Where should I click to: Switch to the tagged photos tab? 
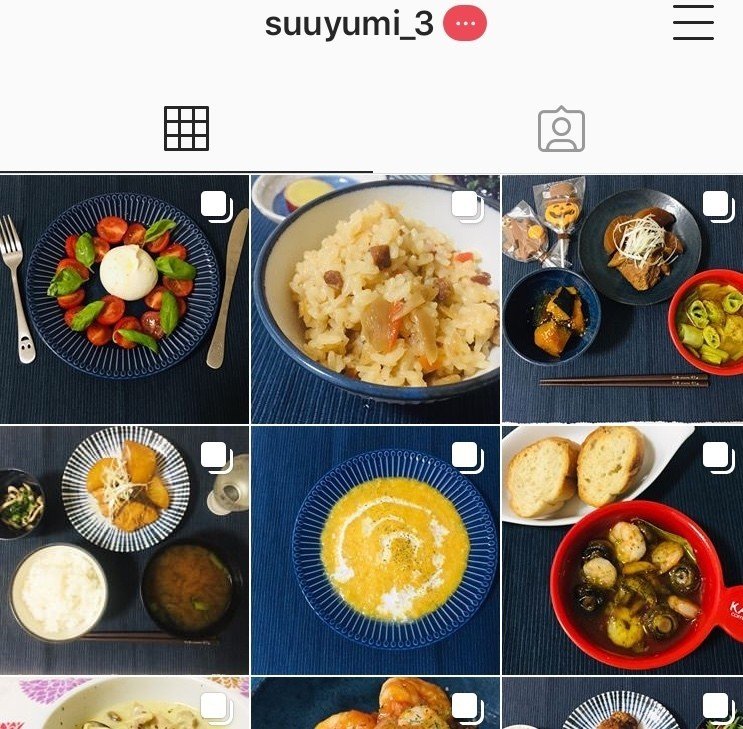pyautogui.click(x=561, y=130)
